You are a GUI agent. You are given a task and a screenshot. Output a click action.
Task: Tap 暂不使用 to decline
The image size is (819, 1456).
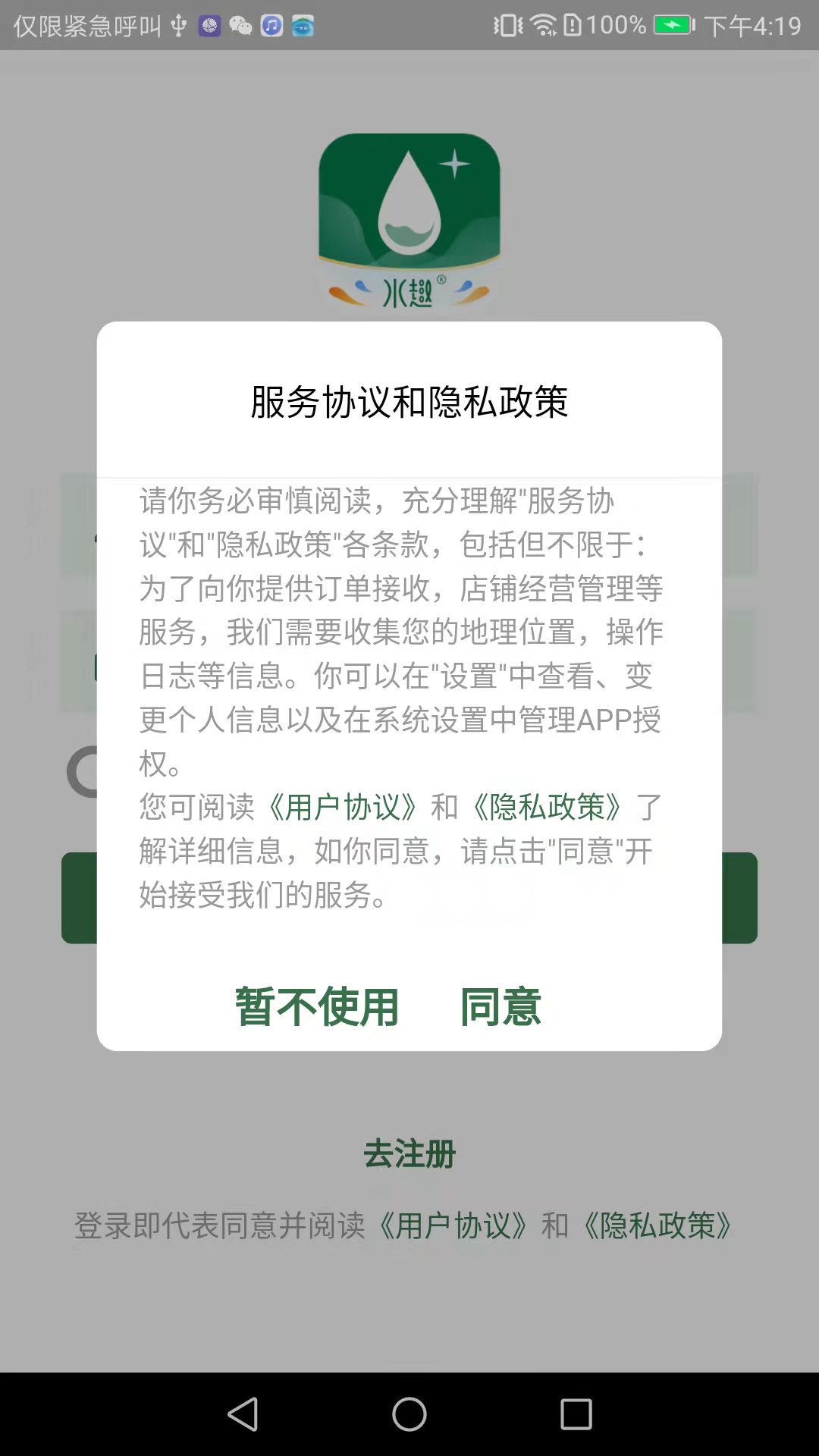(x=315, y=1009)
